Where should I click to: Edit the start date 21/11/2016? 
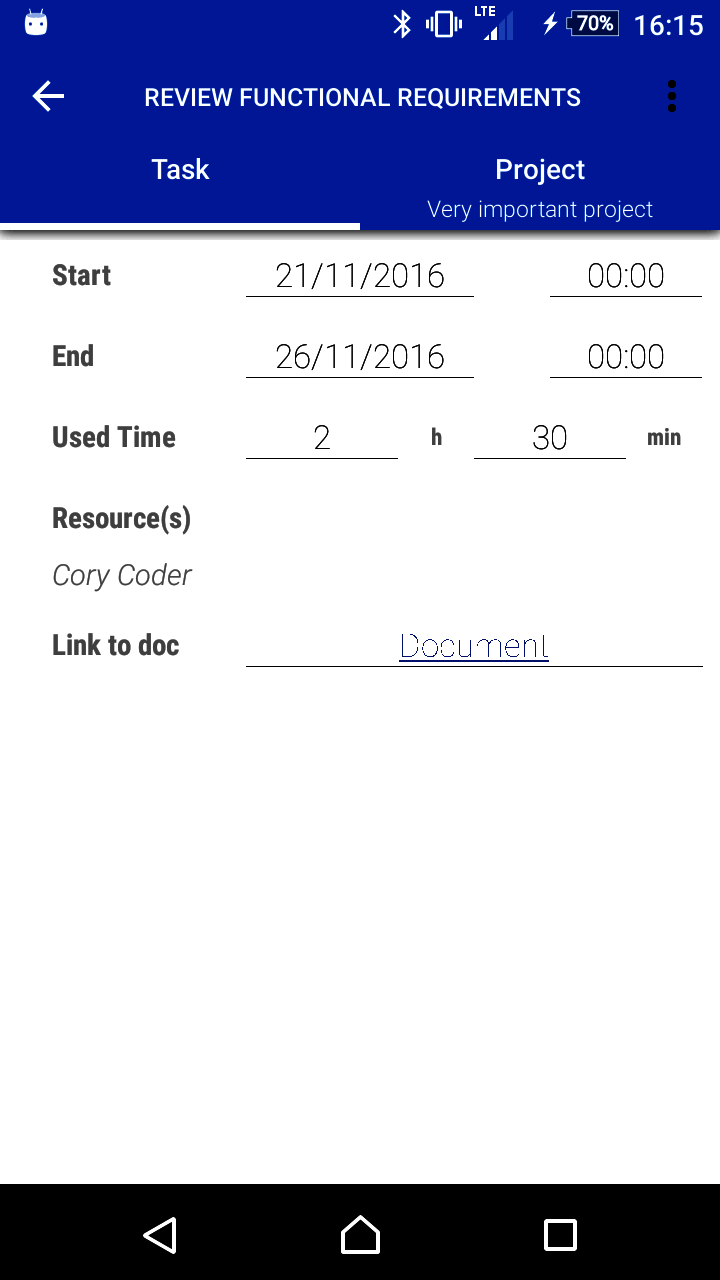coord(360,276)
